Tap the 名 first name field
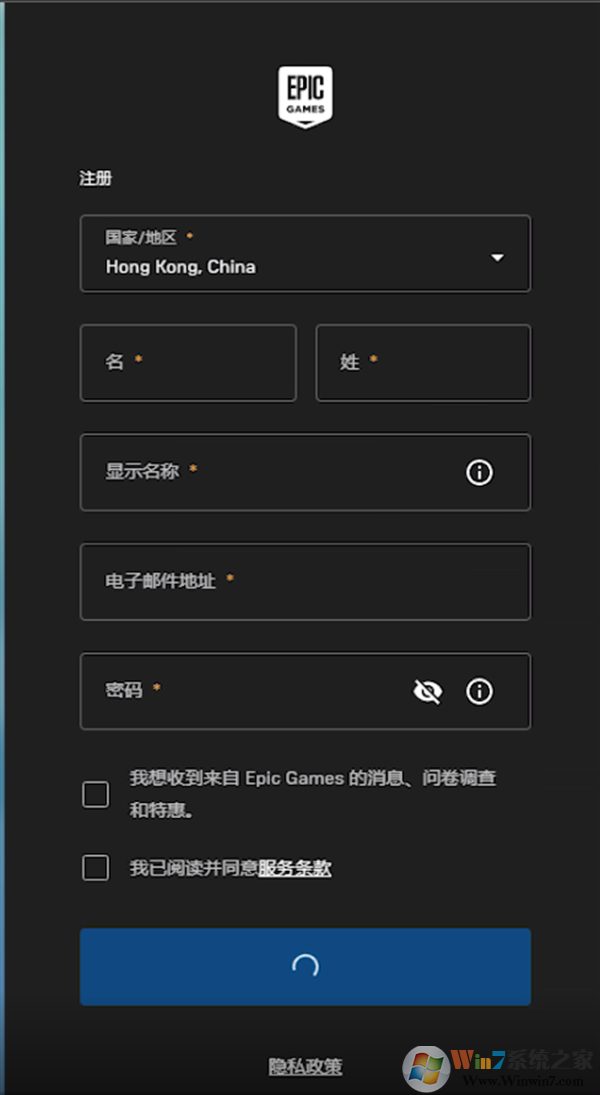The image size is (600, 1095). (188, 362)
